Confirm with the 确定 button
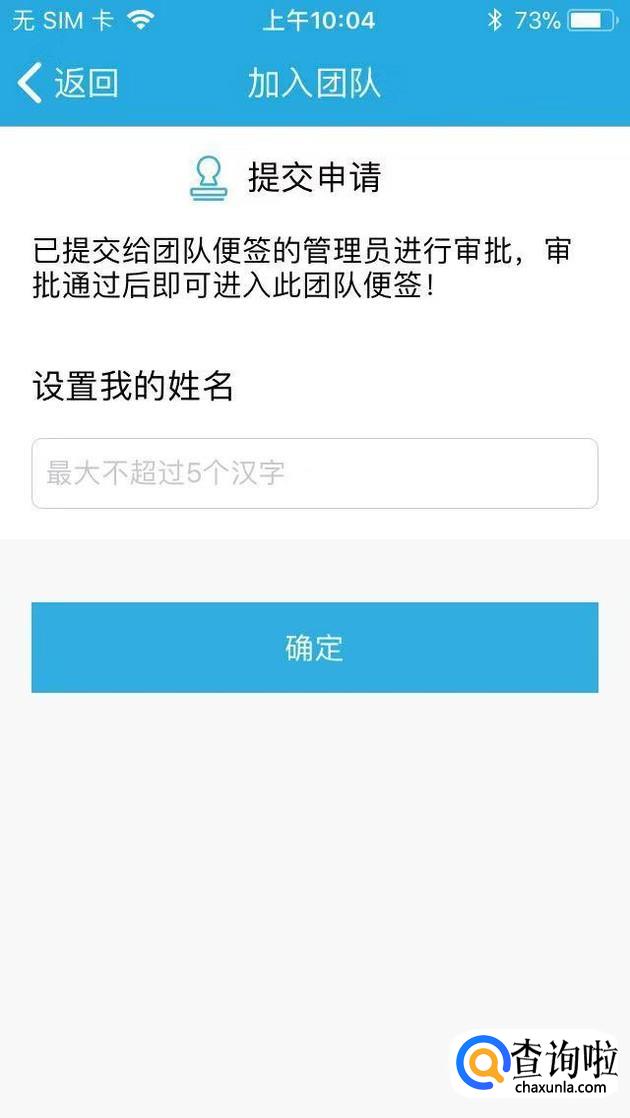630x1118 pixels. click(x=314, y=647)
